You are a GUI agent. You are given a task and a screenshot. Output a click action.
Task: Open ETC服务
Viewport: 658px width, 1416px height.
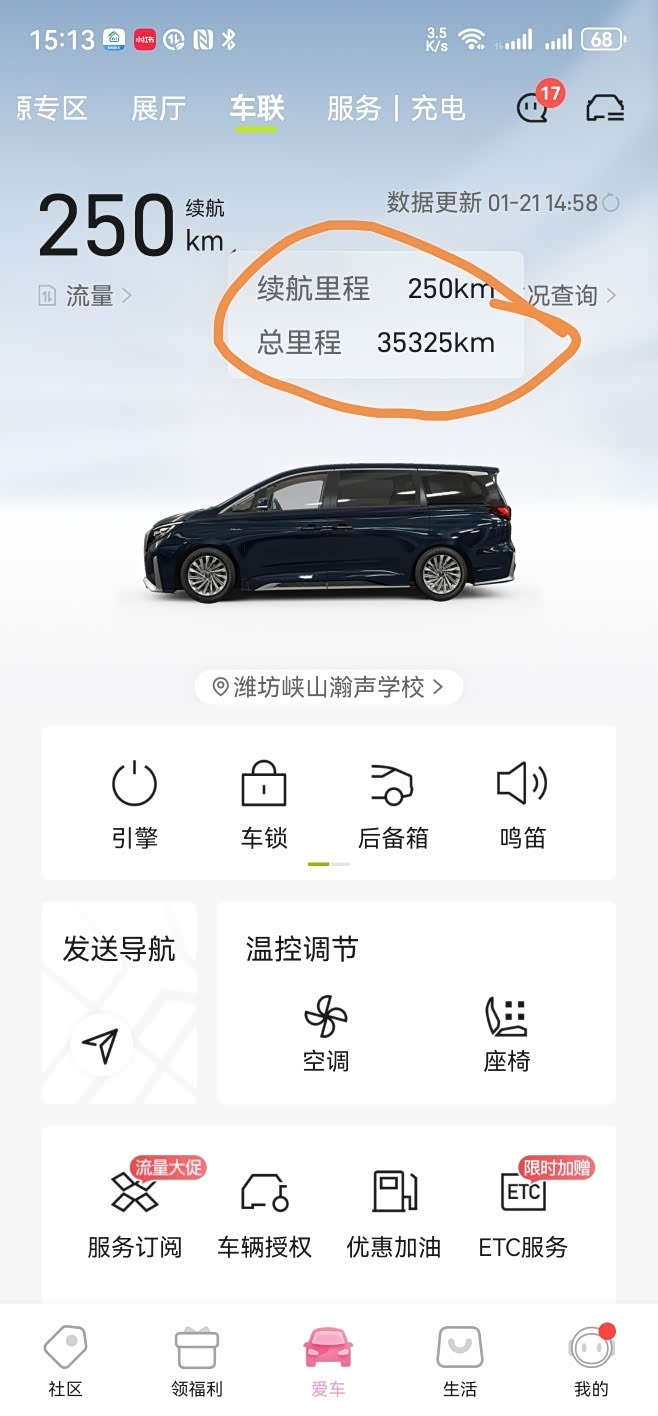point(523,1214)
